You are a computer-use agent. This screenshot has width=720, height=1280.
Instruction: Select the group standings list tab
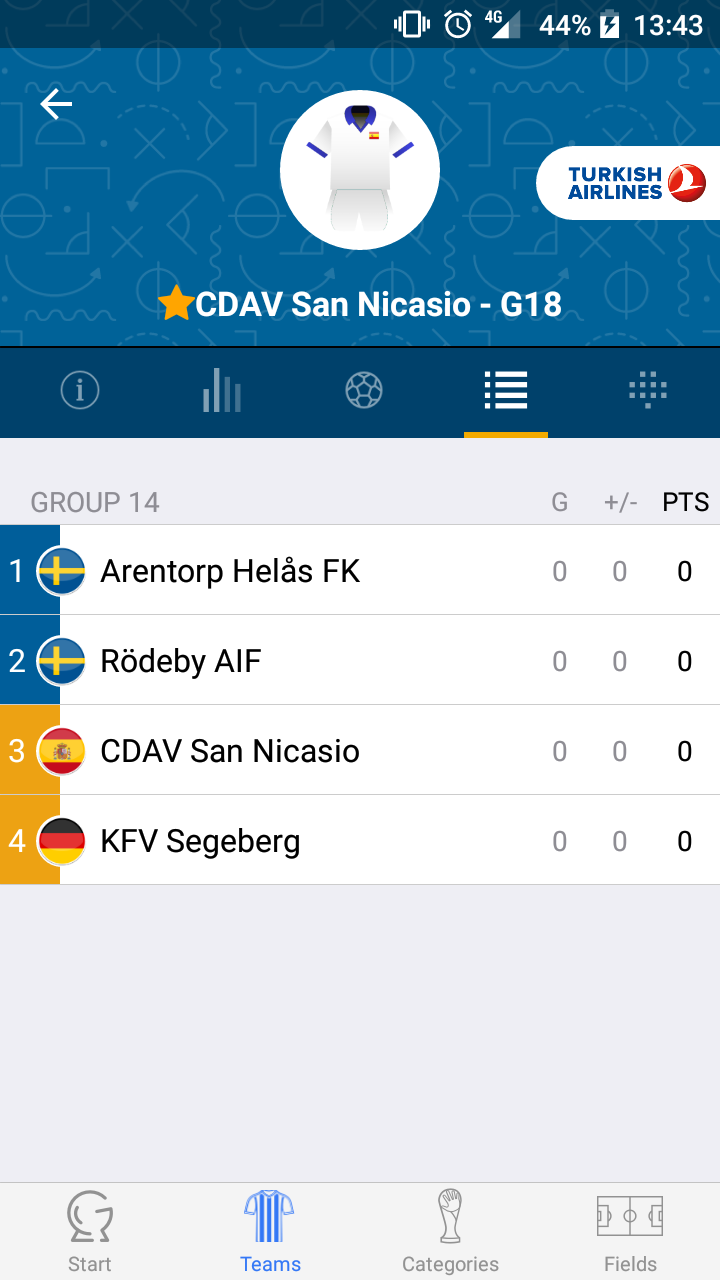click(x=506, y=390)
